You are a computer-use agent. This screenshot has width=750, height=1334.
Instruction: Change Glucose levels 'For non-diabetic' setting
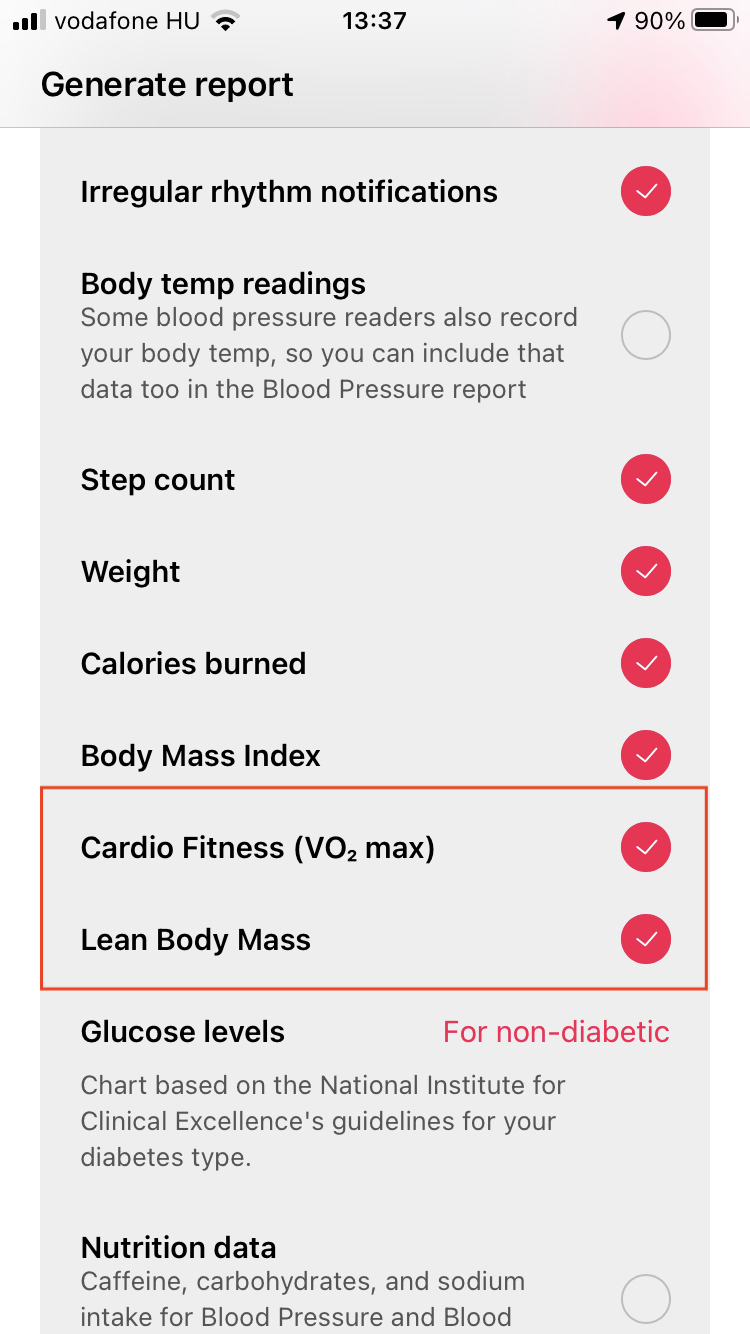pyautogui.click(x=556, y=1032)
